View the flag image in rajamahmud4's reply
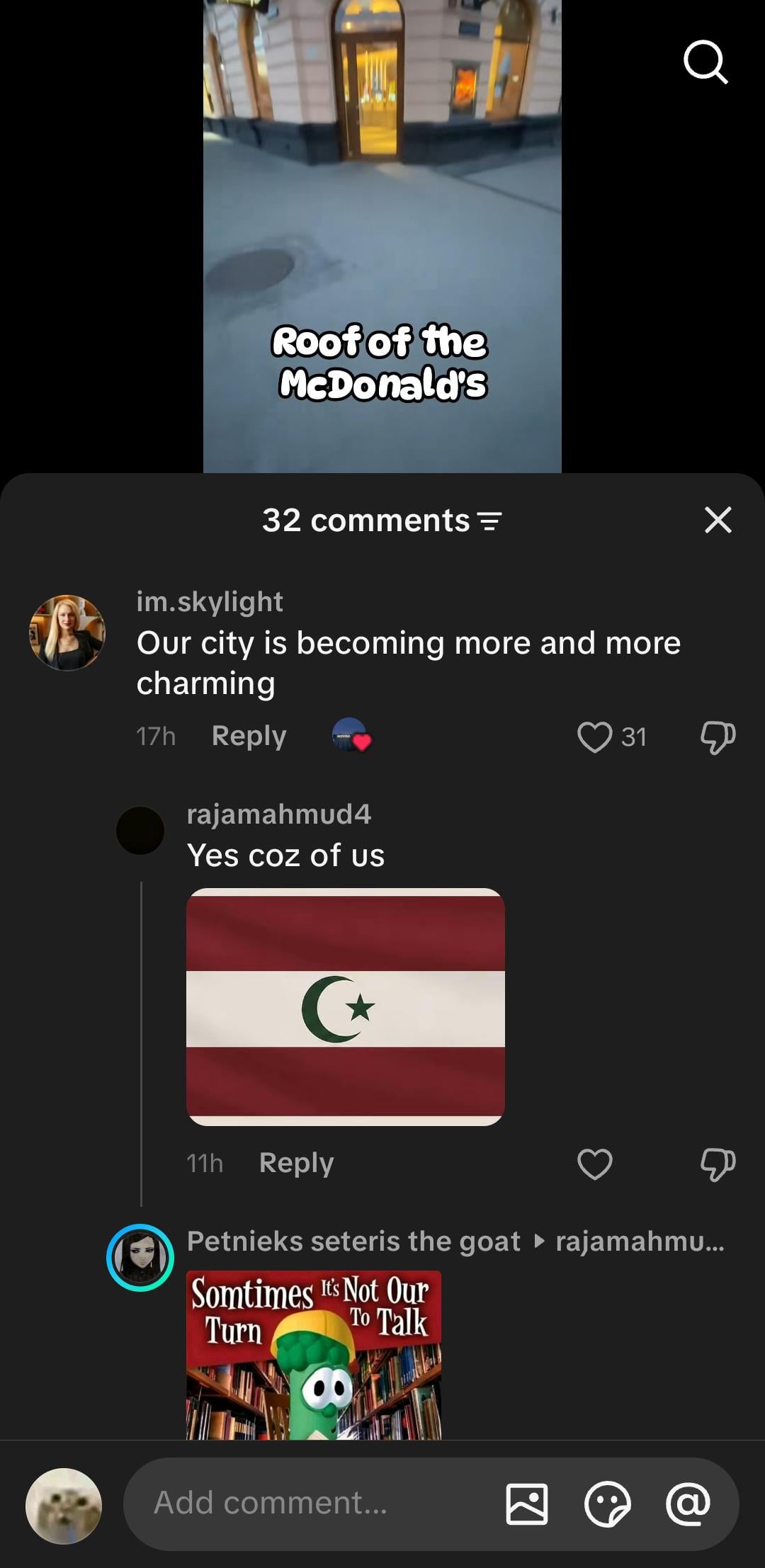This screenshot has height=1568, width=765. (x=345, y=1006)
